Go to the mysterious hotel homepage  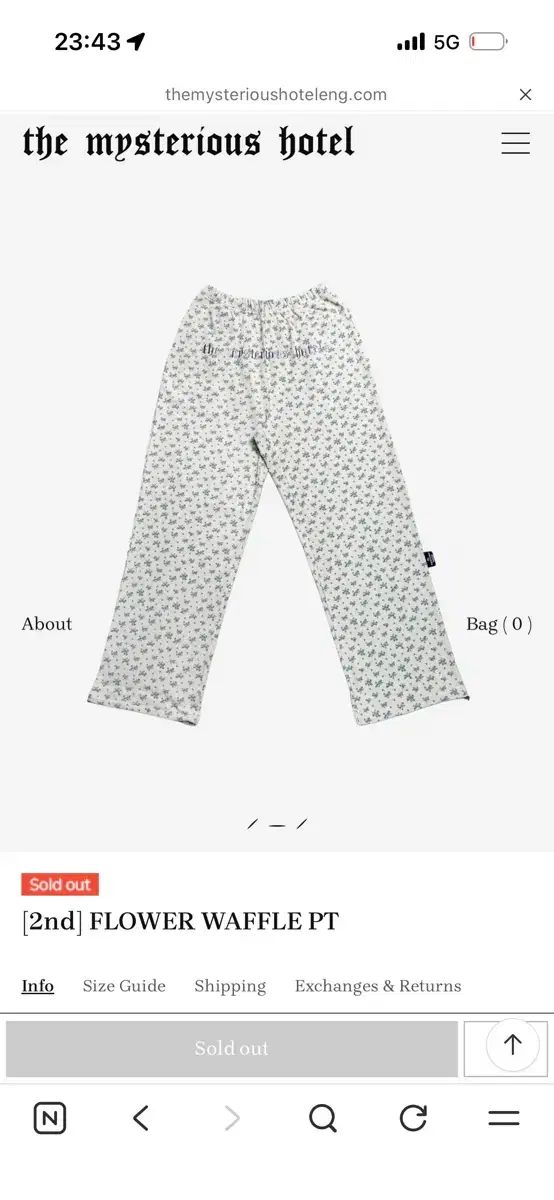coord(188,143)
